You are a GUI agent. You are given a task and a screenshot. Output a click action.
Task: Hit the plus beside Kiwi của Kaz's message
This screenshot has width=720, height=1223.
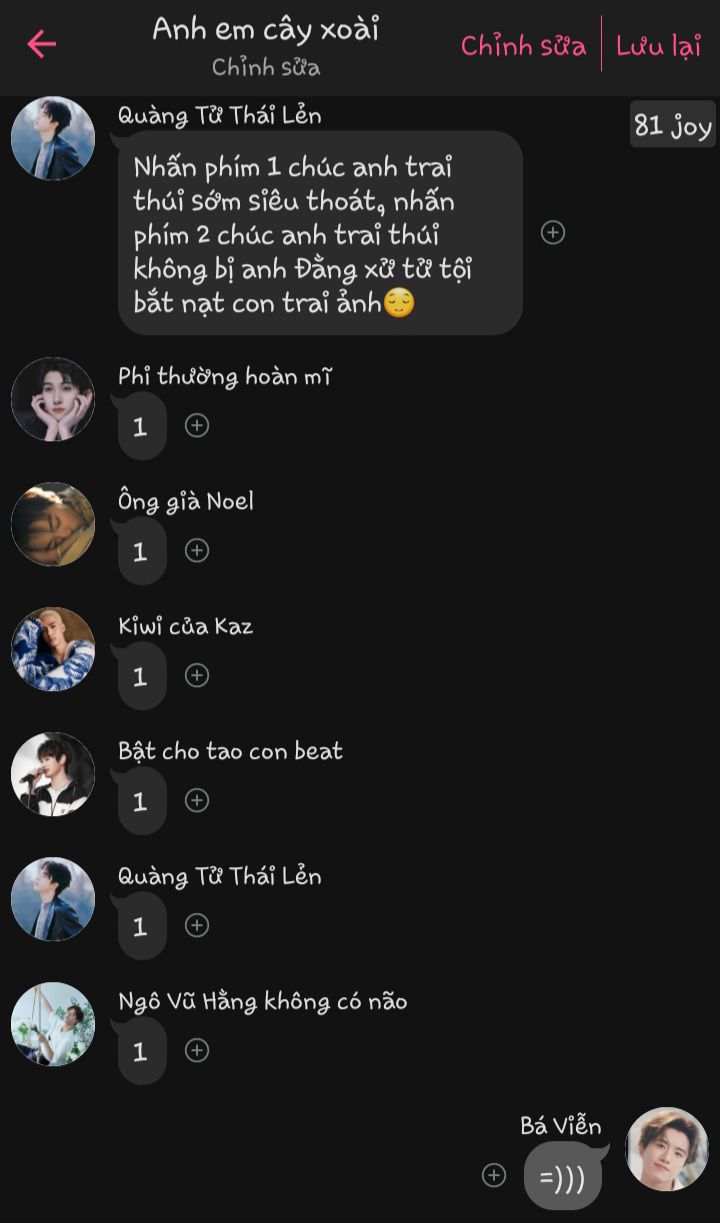(x=197, y=676)
